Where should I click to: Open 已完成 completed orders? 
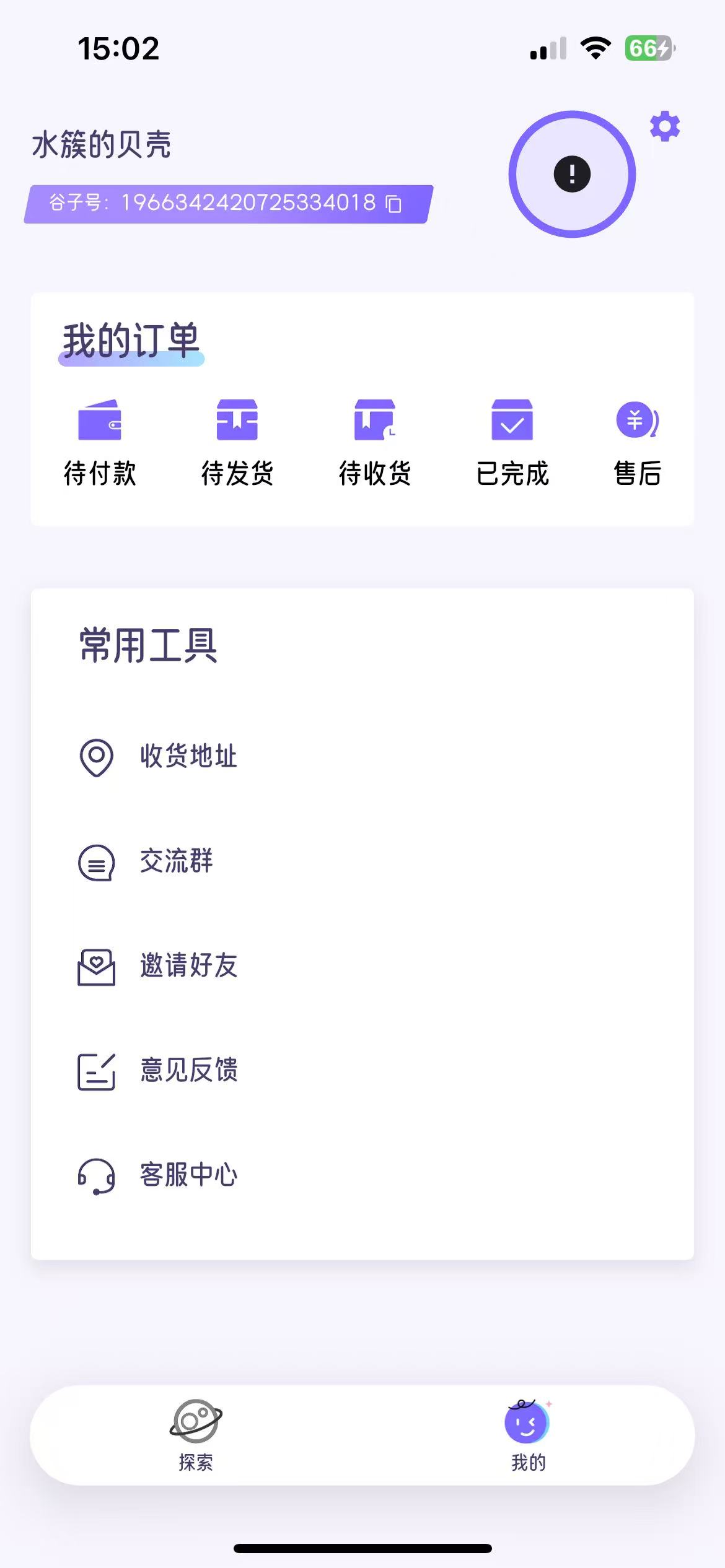click(x=512, y=442)
